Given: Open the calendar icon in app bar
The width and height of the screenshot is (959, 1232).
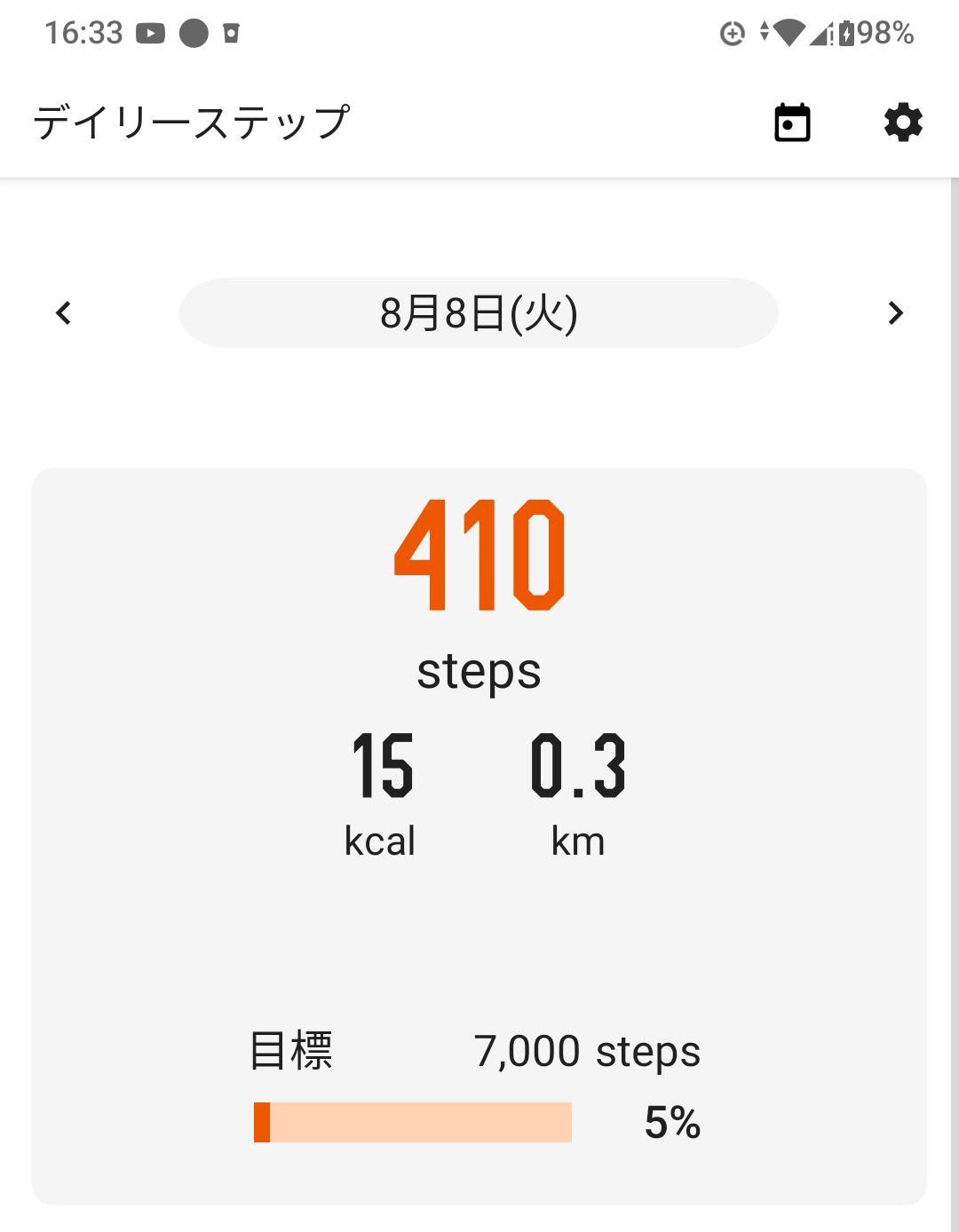Looking at the screenshot, I should (792, 122).
